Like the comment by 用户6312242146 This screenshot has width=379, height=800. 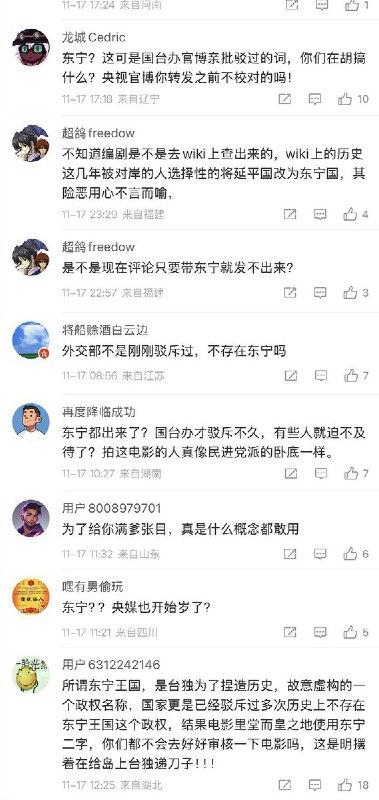[x=345, y=785]
